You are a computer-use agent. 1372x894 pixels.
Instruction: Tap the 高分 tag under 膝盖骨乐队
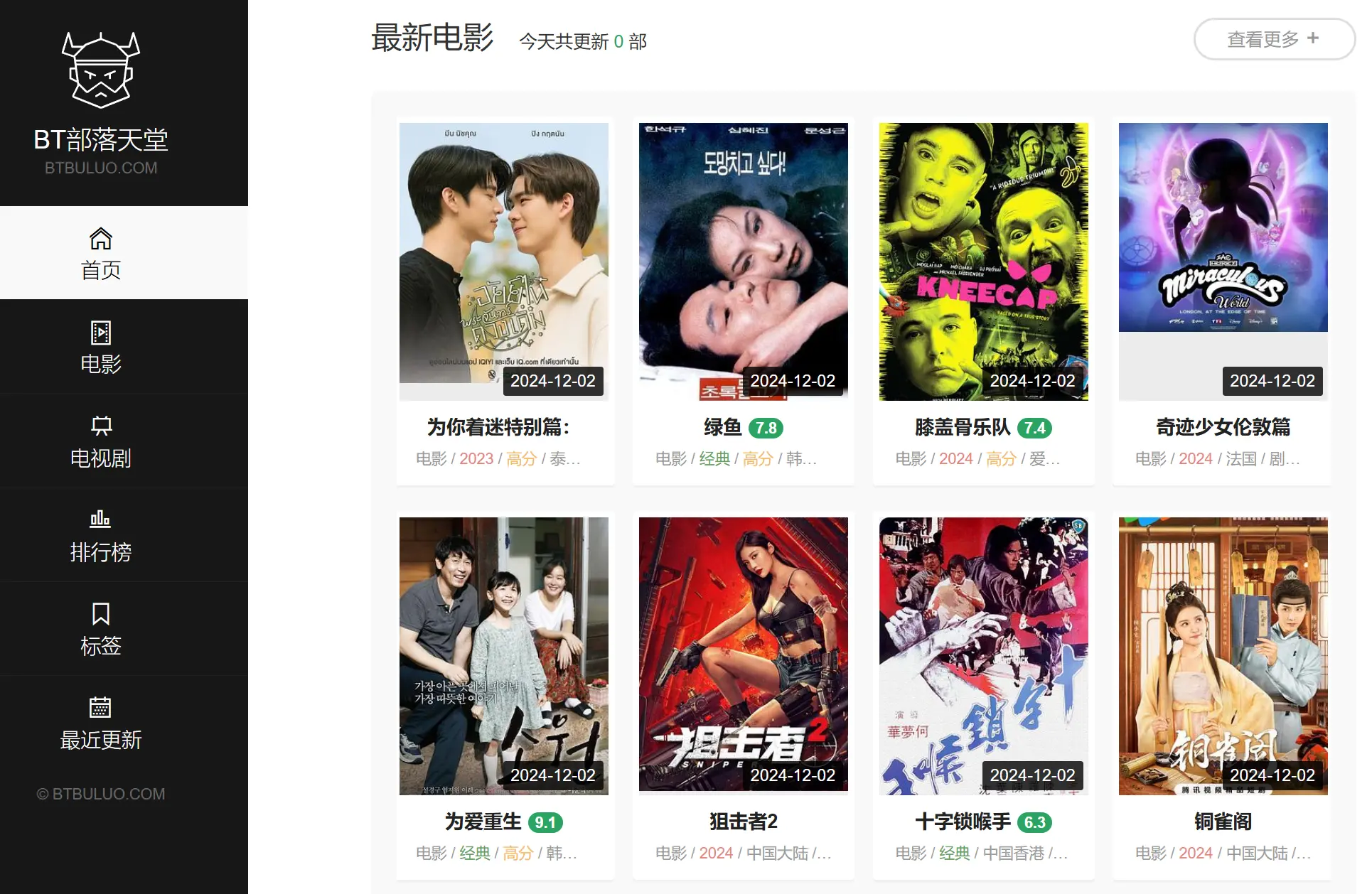pos(1001,458)
